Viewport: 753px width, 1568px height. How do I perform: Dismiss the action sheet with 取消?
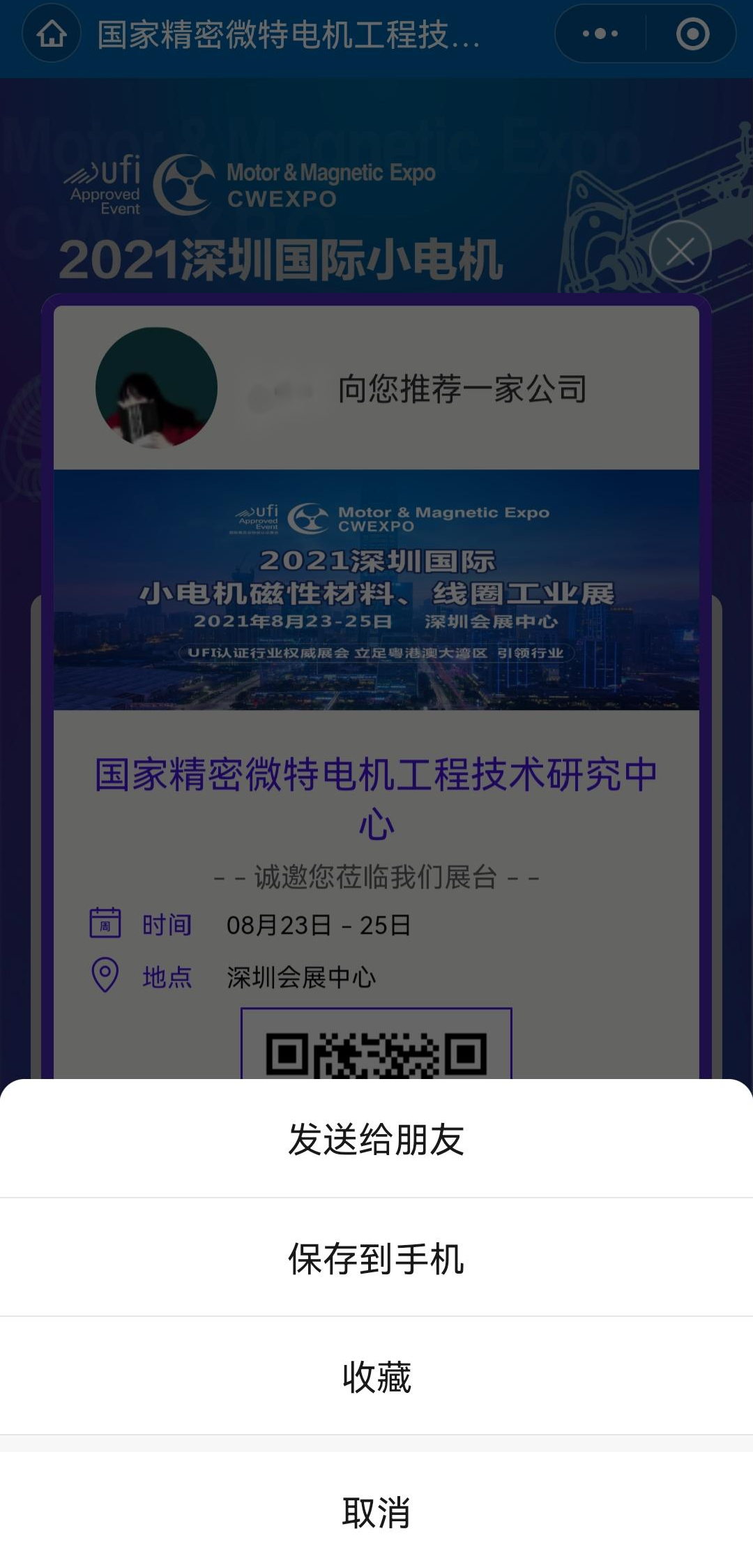tap(376, 1512)
